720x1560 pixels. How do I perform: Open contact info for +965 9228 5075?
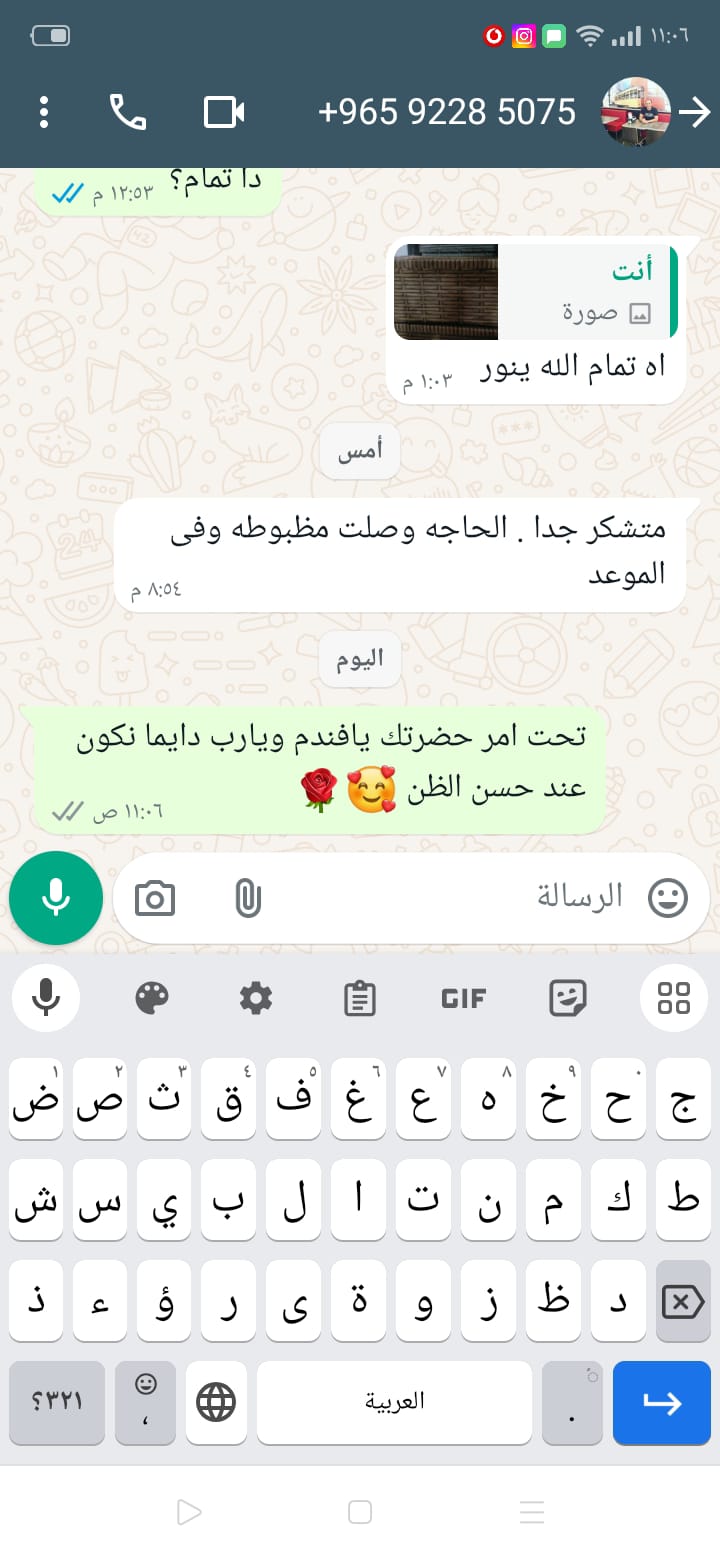(x=446, y=112)
